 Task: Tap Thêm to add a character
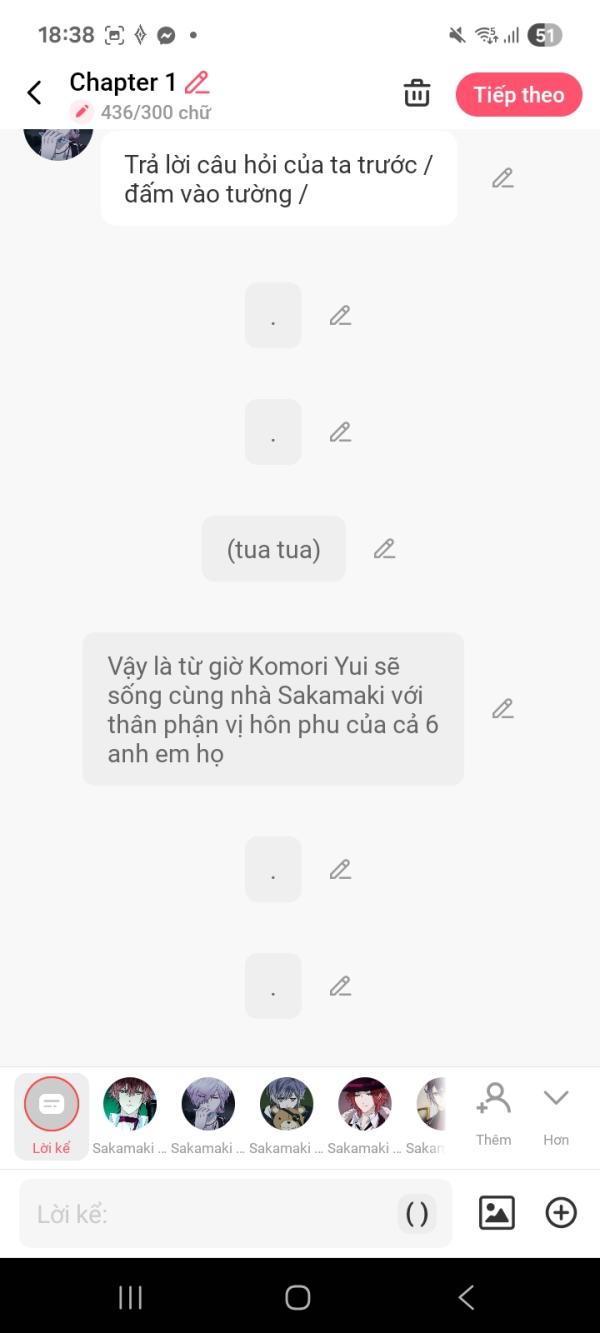coord(493,1115)
